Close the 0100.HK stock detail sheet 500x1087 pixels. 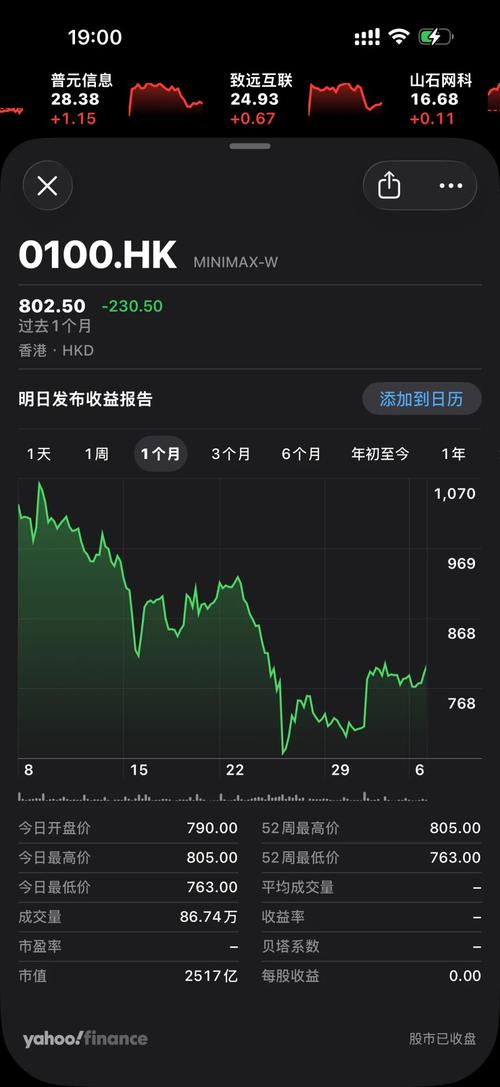pyautogui.click(x=47, y=185)
